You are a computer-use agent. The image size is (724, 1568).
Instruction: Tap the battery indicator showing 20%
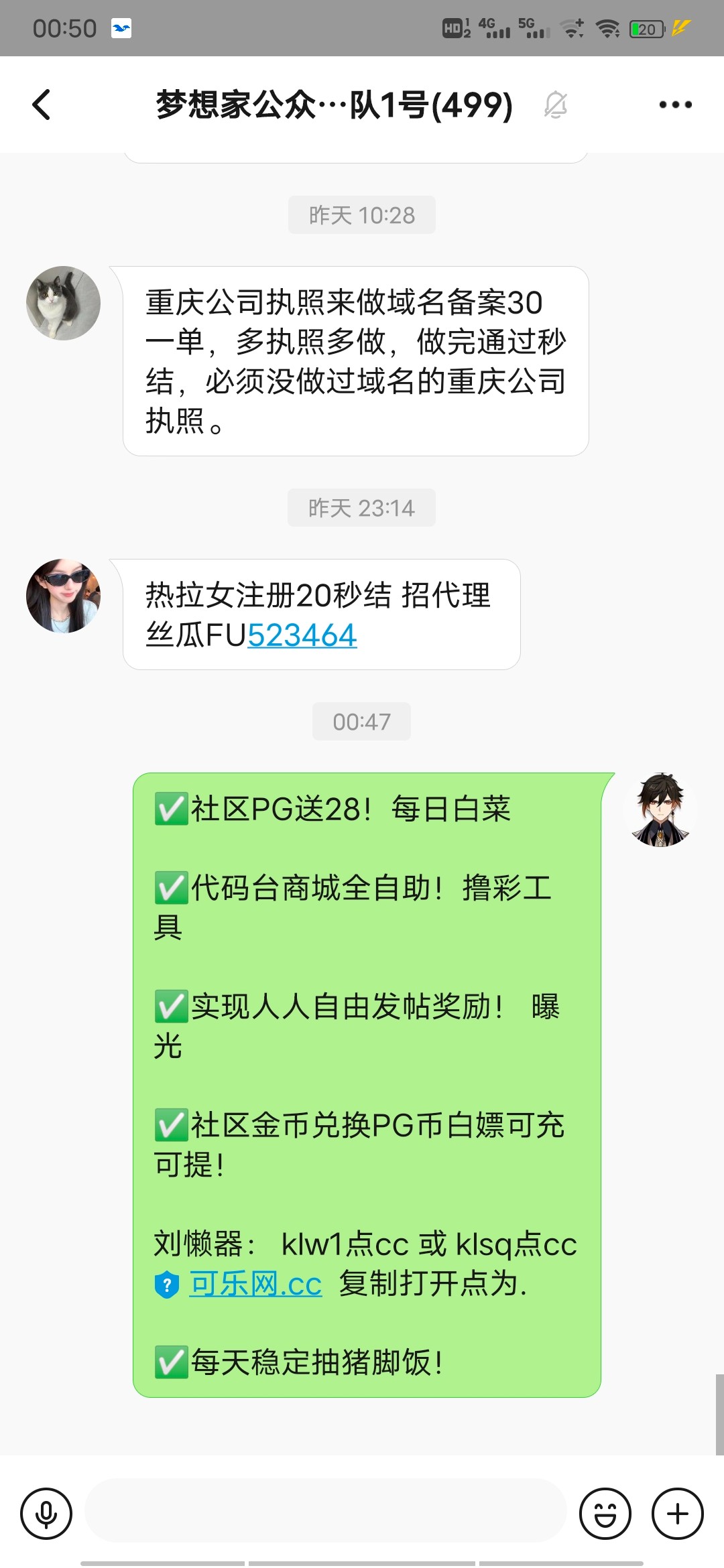(642, 25)
